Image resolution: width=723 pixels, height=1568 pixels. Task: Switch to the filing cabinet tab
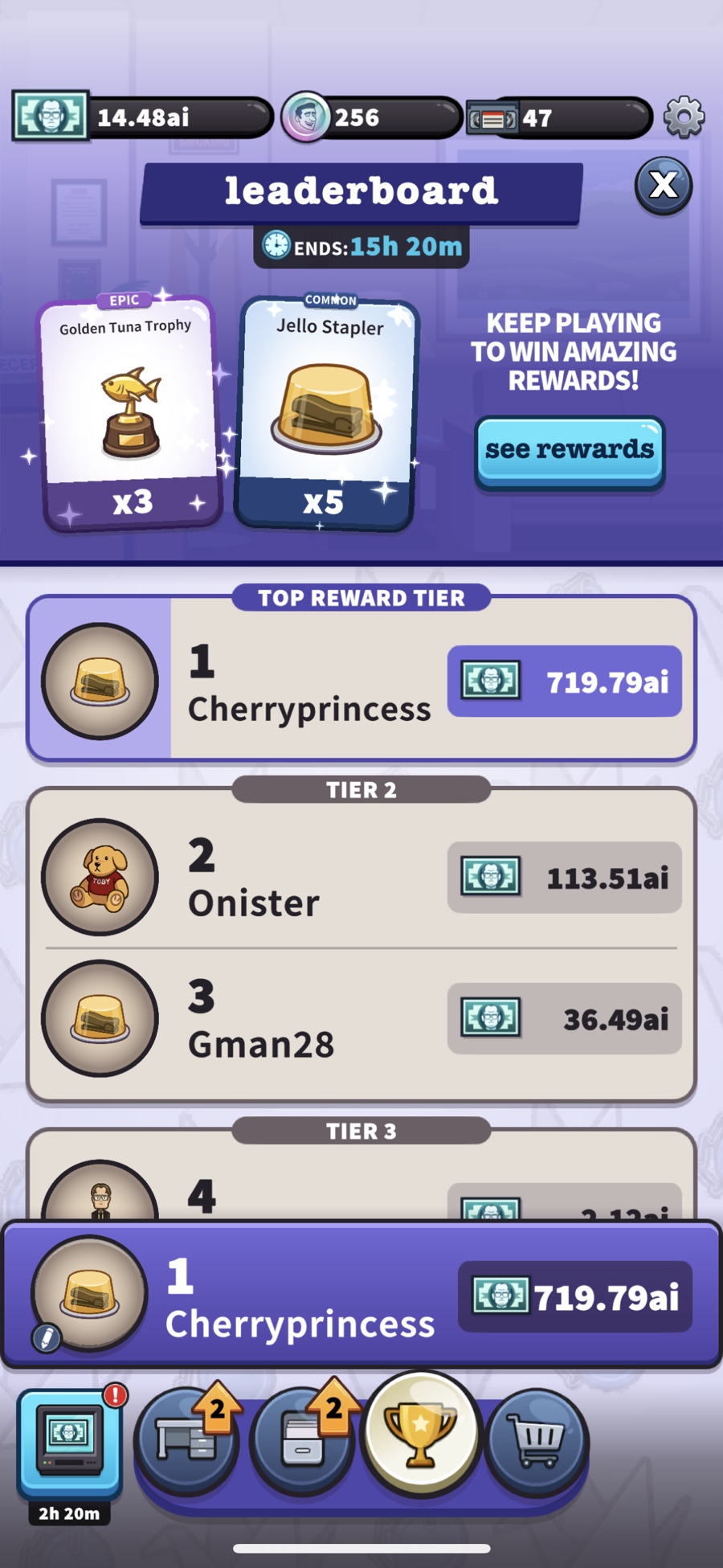(x=302, y=1440)
